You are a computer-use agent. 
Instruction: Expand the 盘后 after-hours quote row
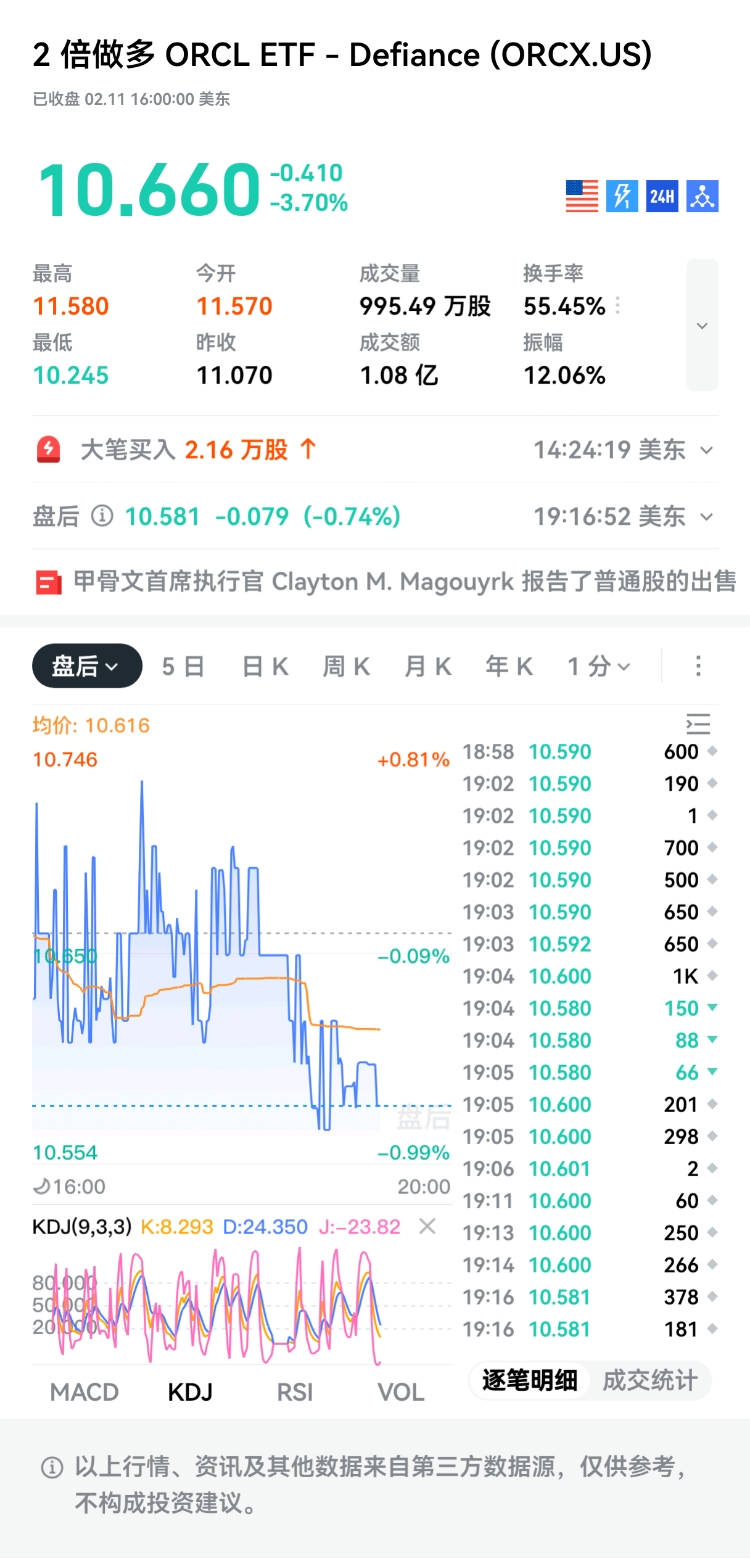point(374,516)
